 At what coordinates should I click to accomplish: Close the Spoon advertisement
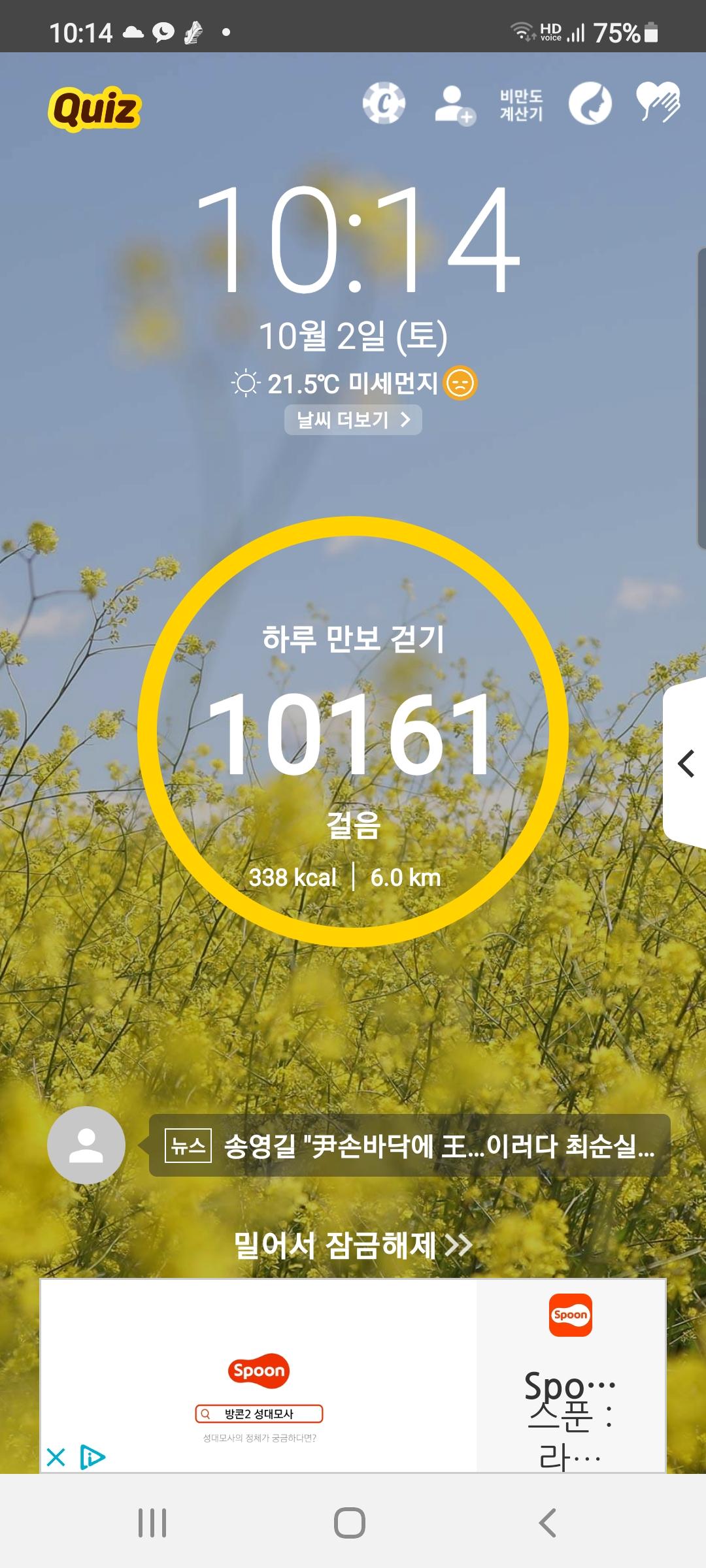[56, 1457]
